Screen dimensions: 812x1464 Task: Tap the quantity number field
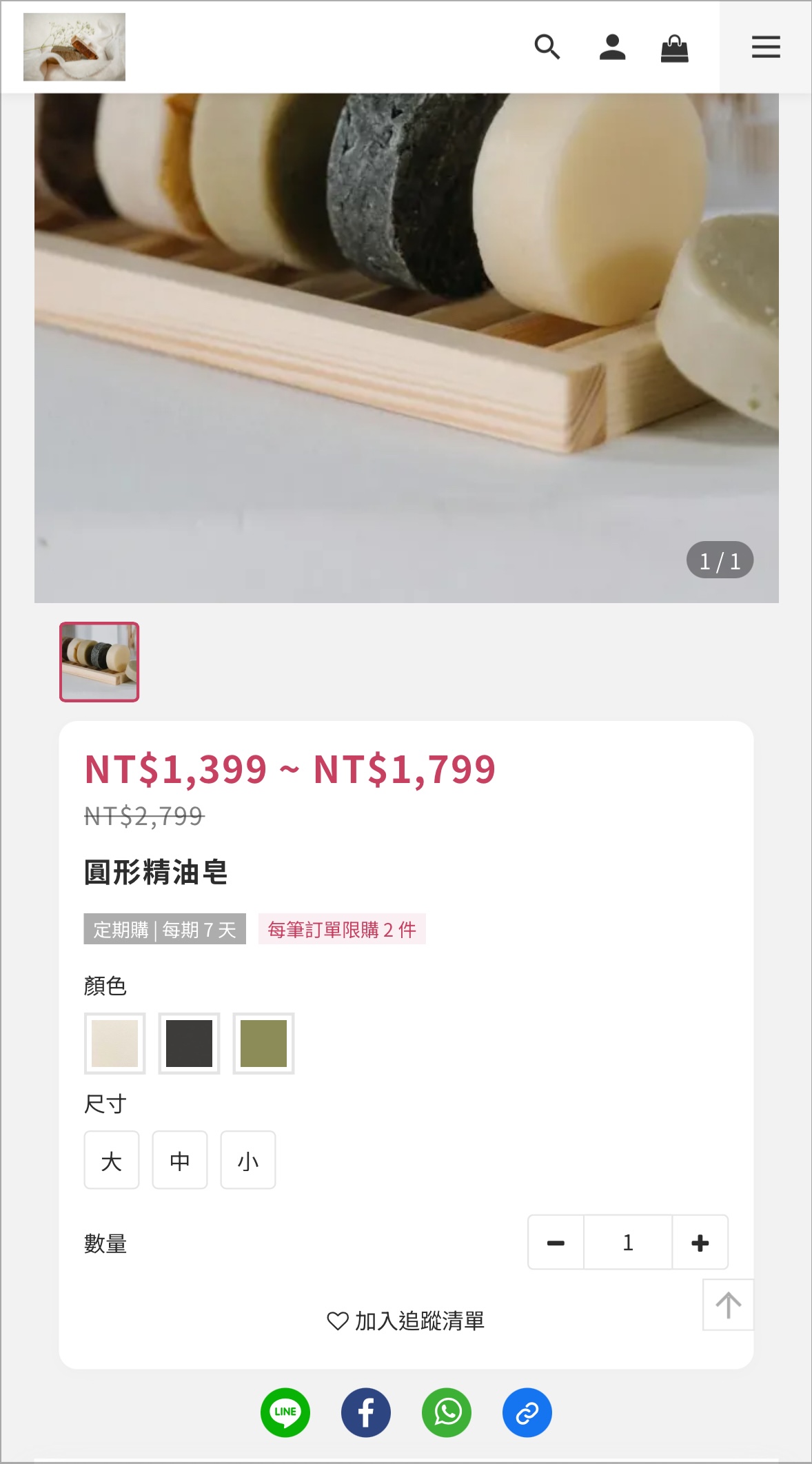click(628, 1242)
